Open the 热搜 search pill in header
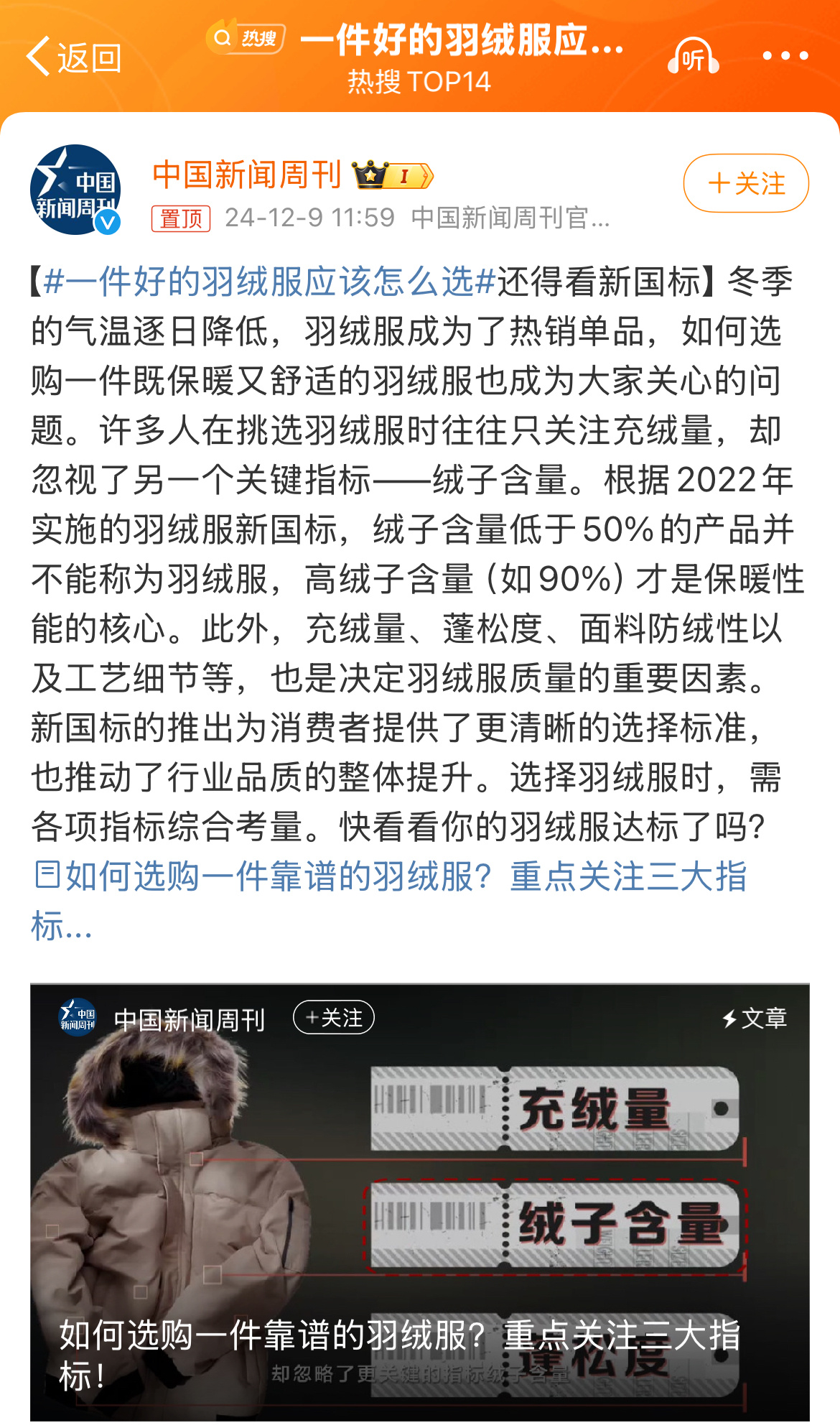840x1428 pixels. point(246,37)
